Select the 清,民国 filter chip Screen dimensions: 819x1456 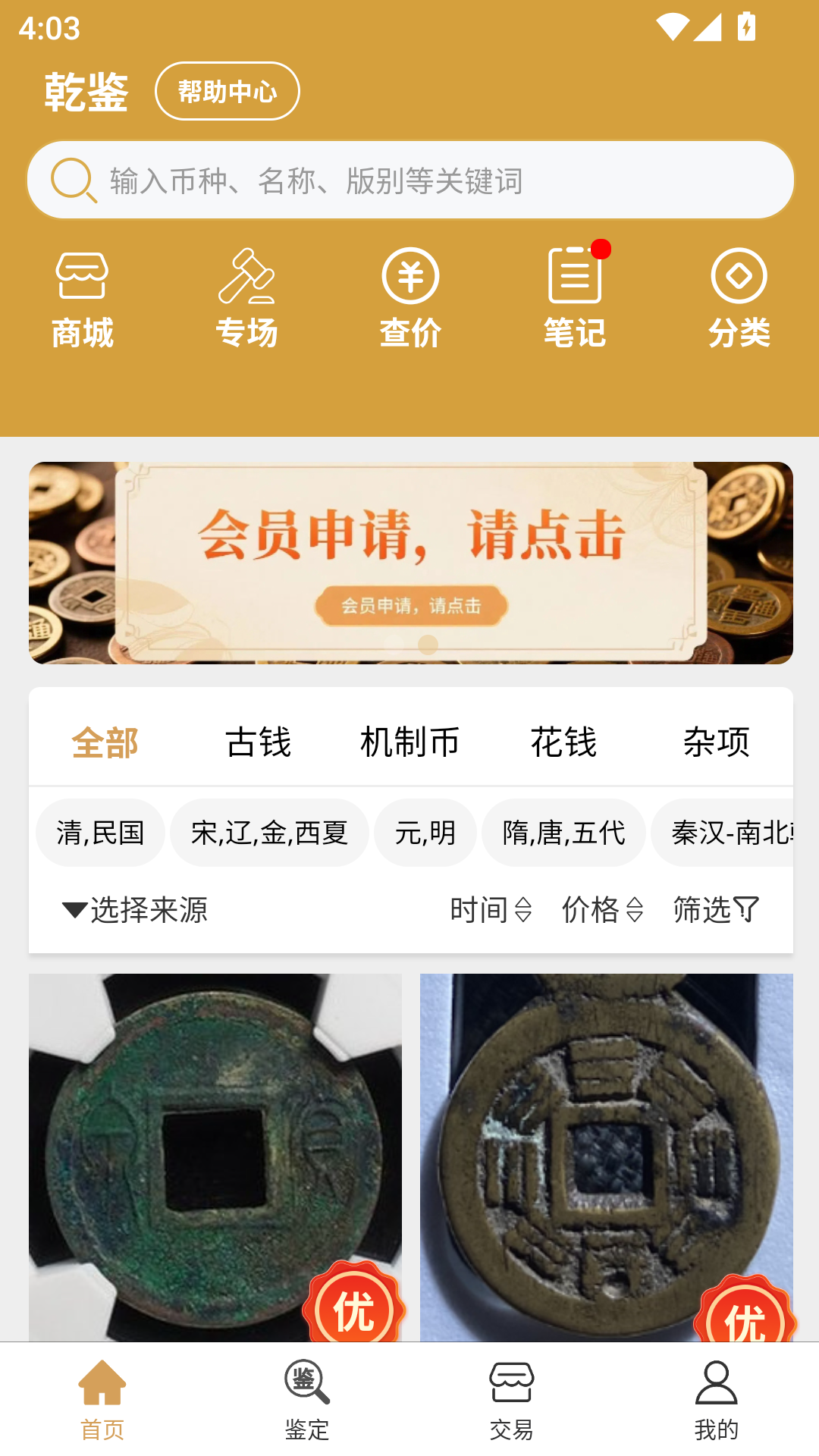[99, 832]
